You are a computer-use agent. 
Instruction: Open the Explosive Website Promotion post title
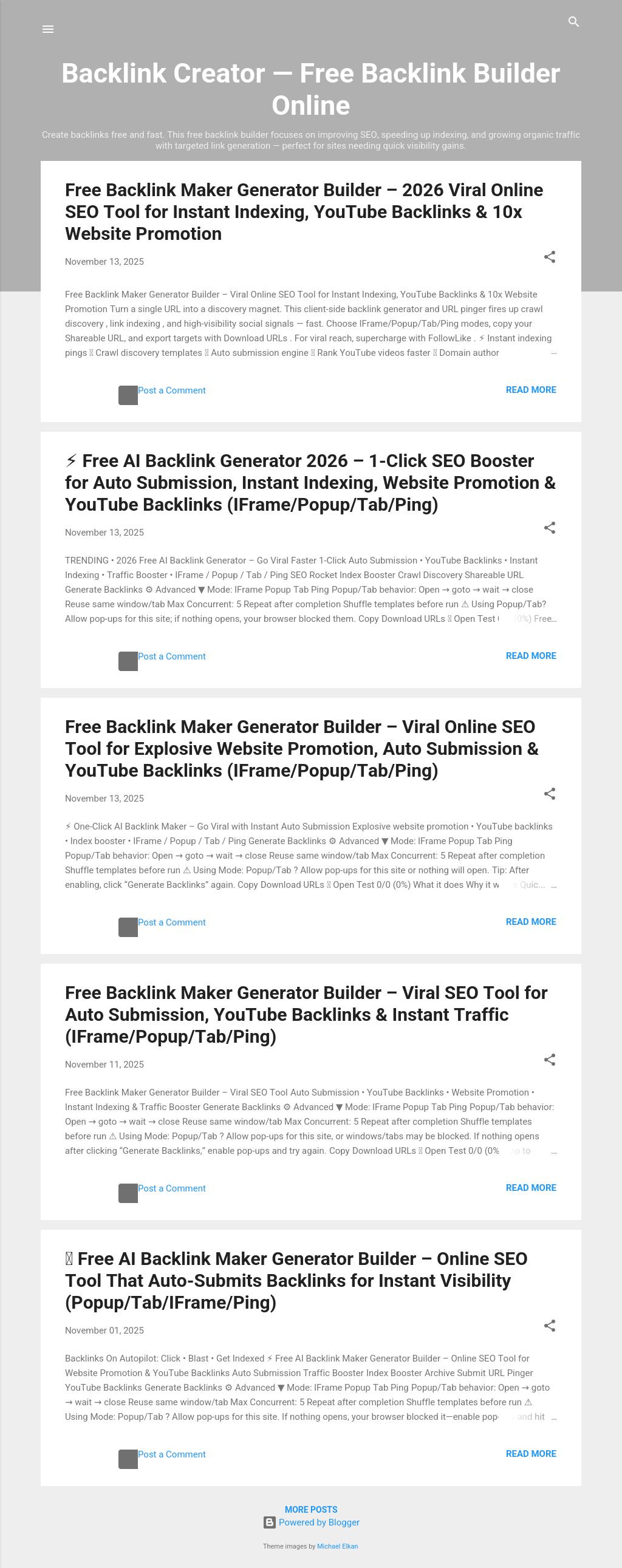coord(301,749)
